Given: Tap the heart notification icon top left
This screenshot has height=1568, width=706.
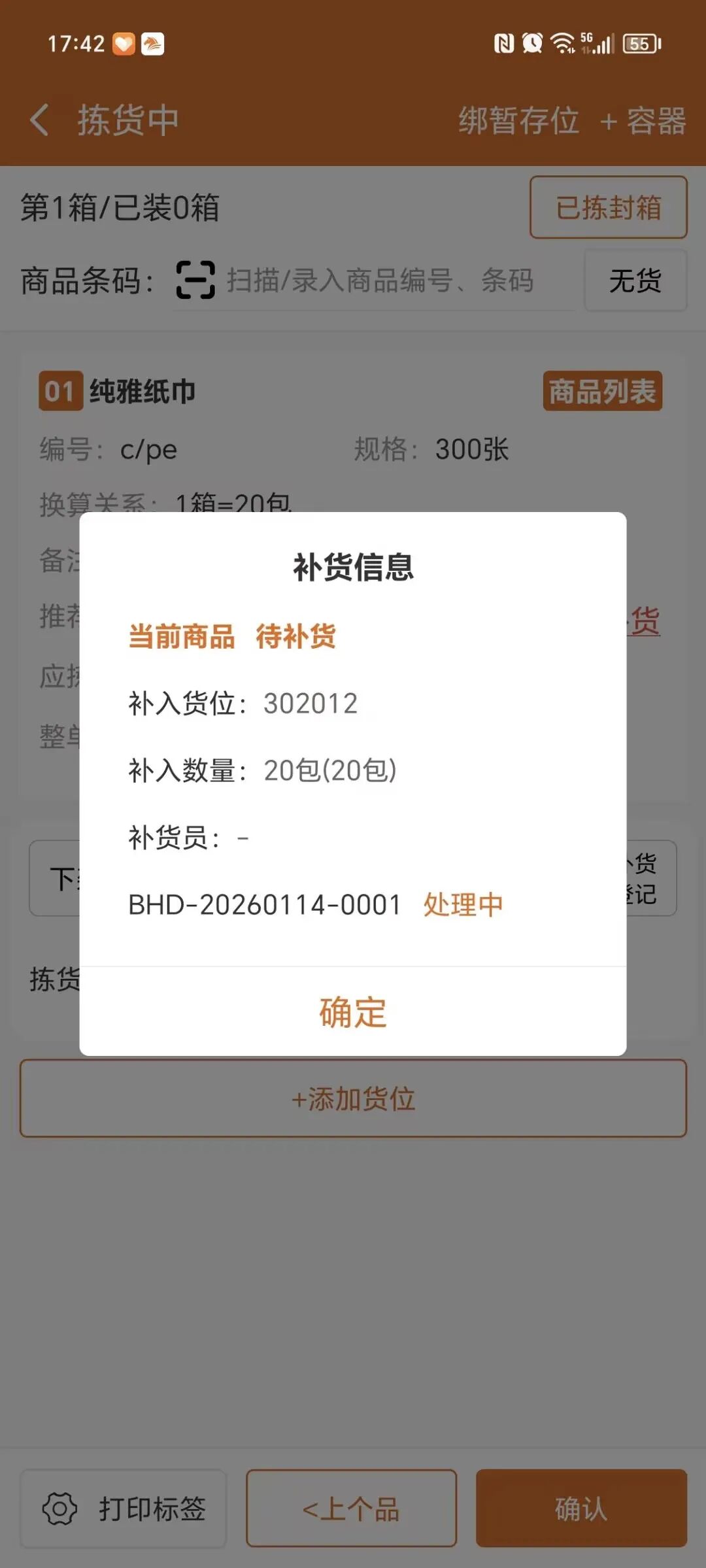Looking at the screenshot, I should tap(124, 44).
